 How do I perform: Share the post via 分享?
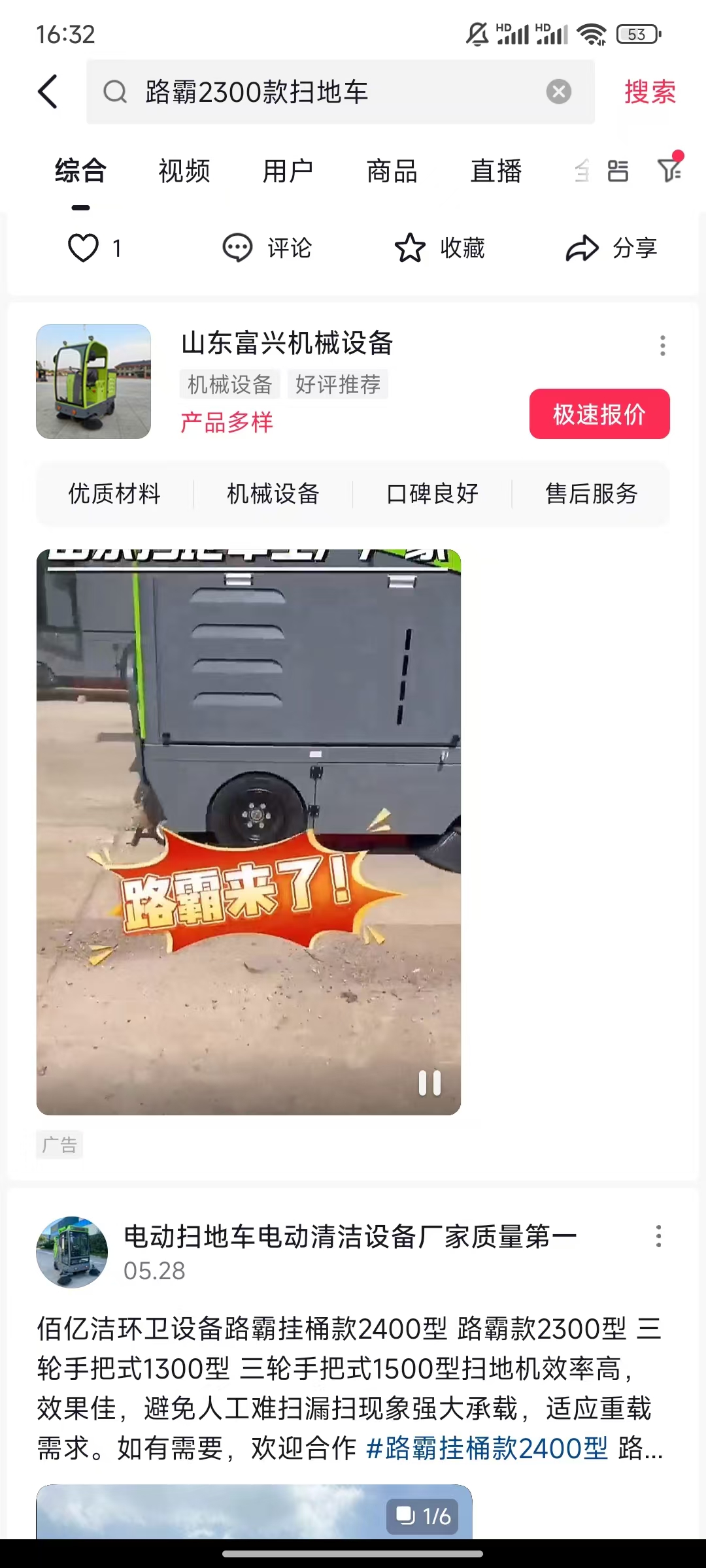point(612,248)
